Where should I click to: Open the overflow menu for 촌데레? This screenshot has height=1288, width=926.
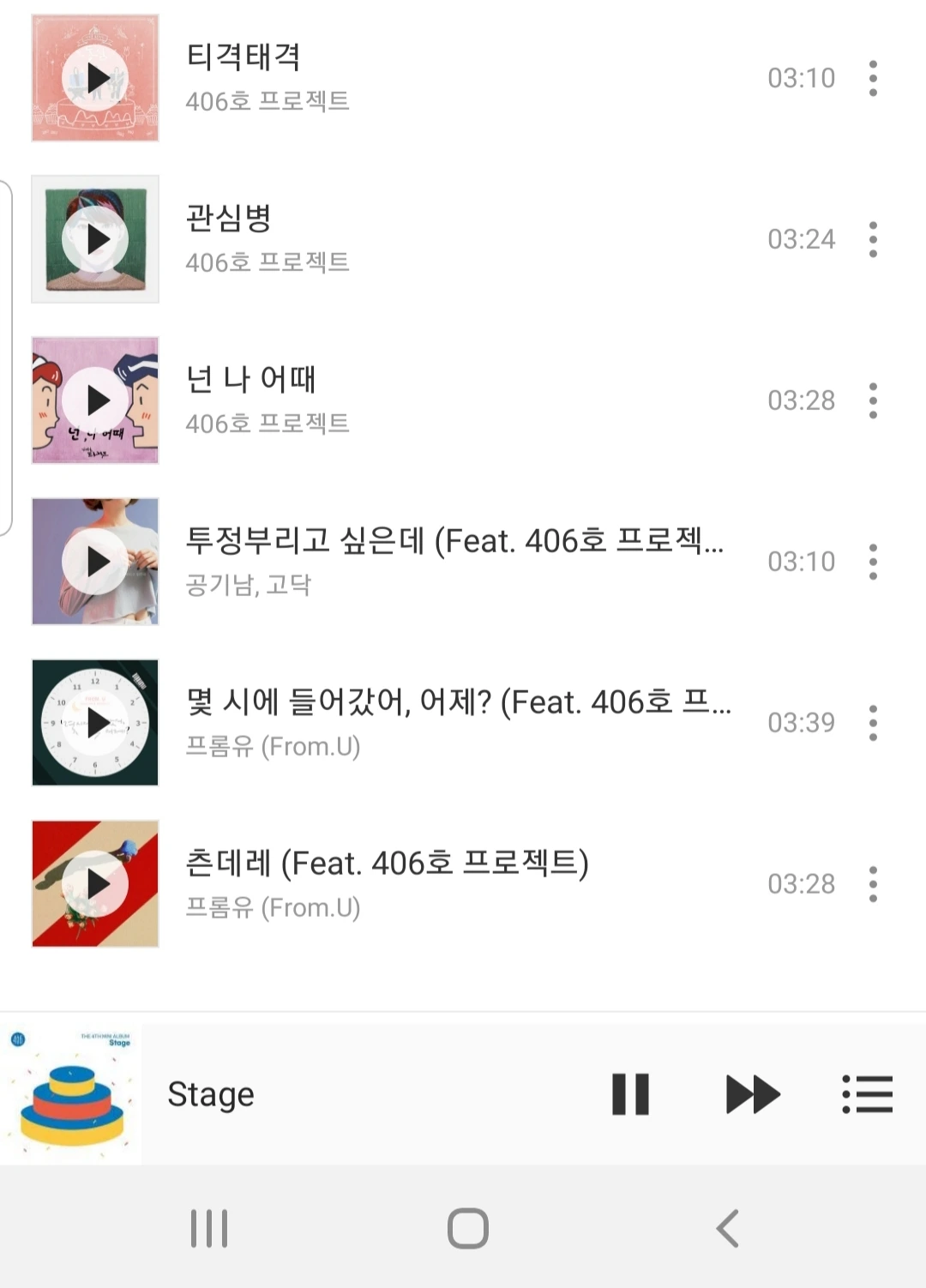coord(873,884)
